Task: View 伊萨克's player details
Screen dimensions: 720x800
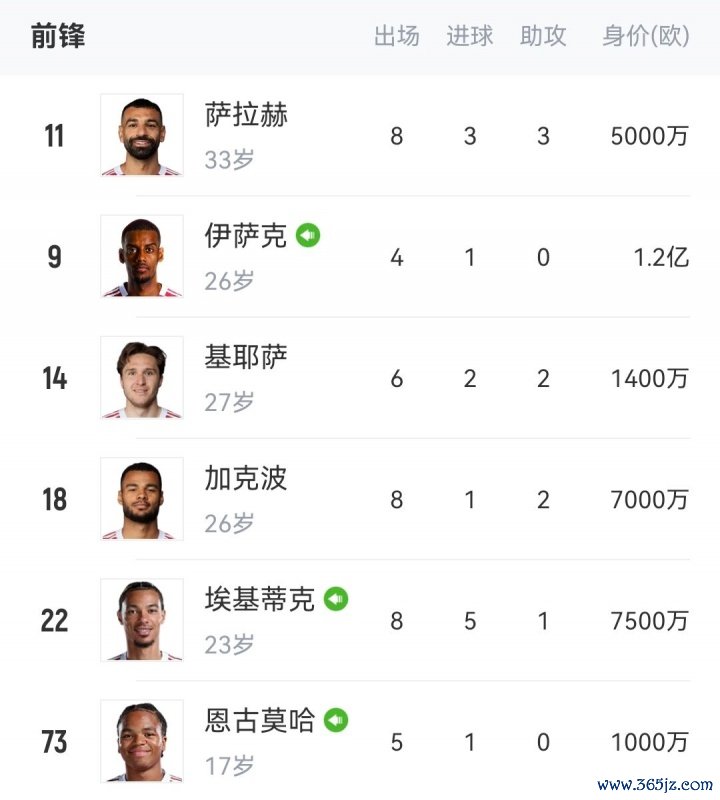Action: 246,236
